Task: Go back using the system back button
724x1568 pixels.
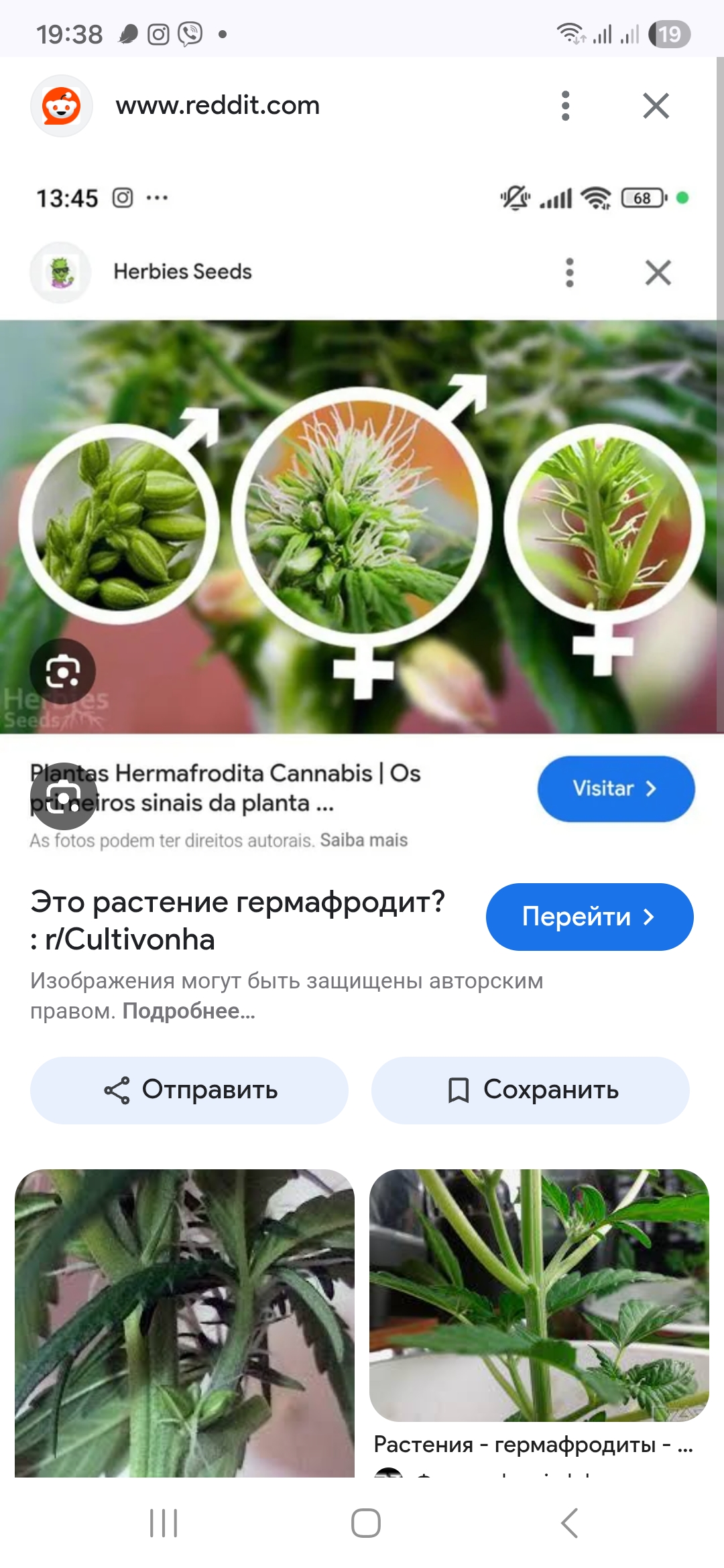Action: (x=569, y=1523)
